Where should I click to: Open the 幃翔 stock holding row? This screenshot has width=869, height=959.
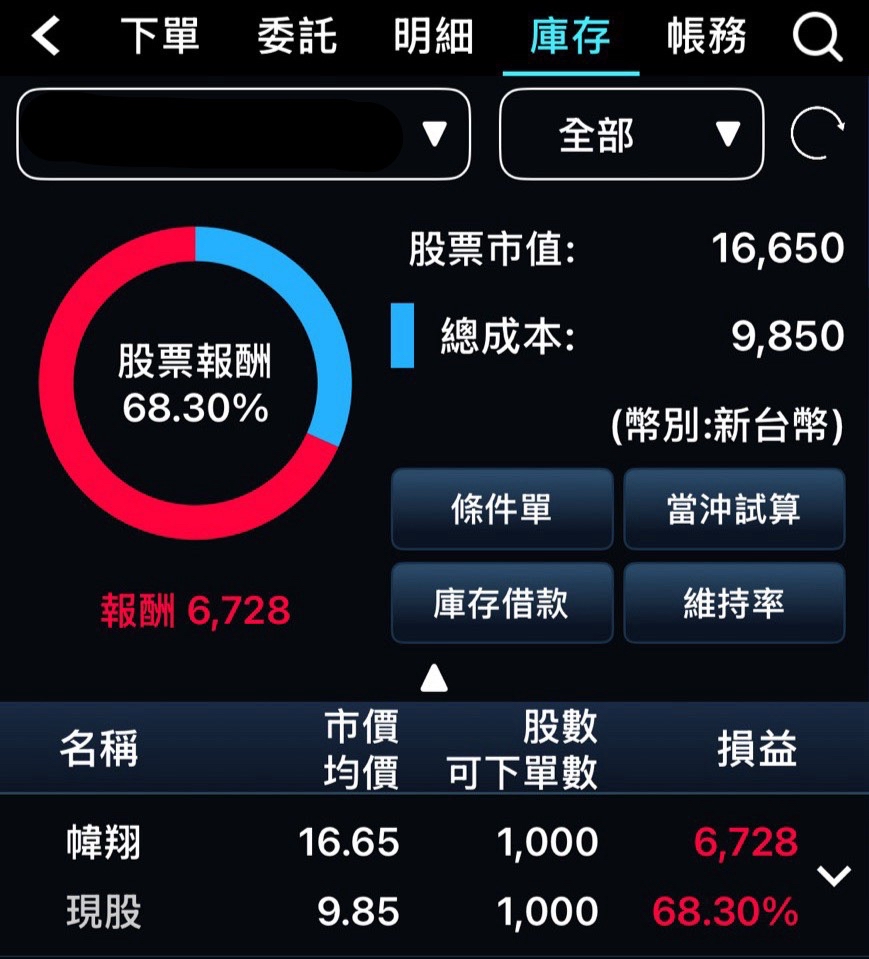(400, 877)
